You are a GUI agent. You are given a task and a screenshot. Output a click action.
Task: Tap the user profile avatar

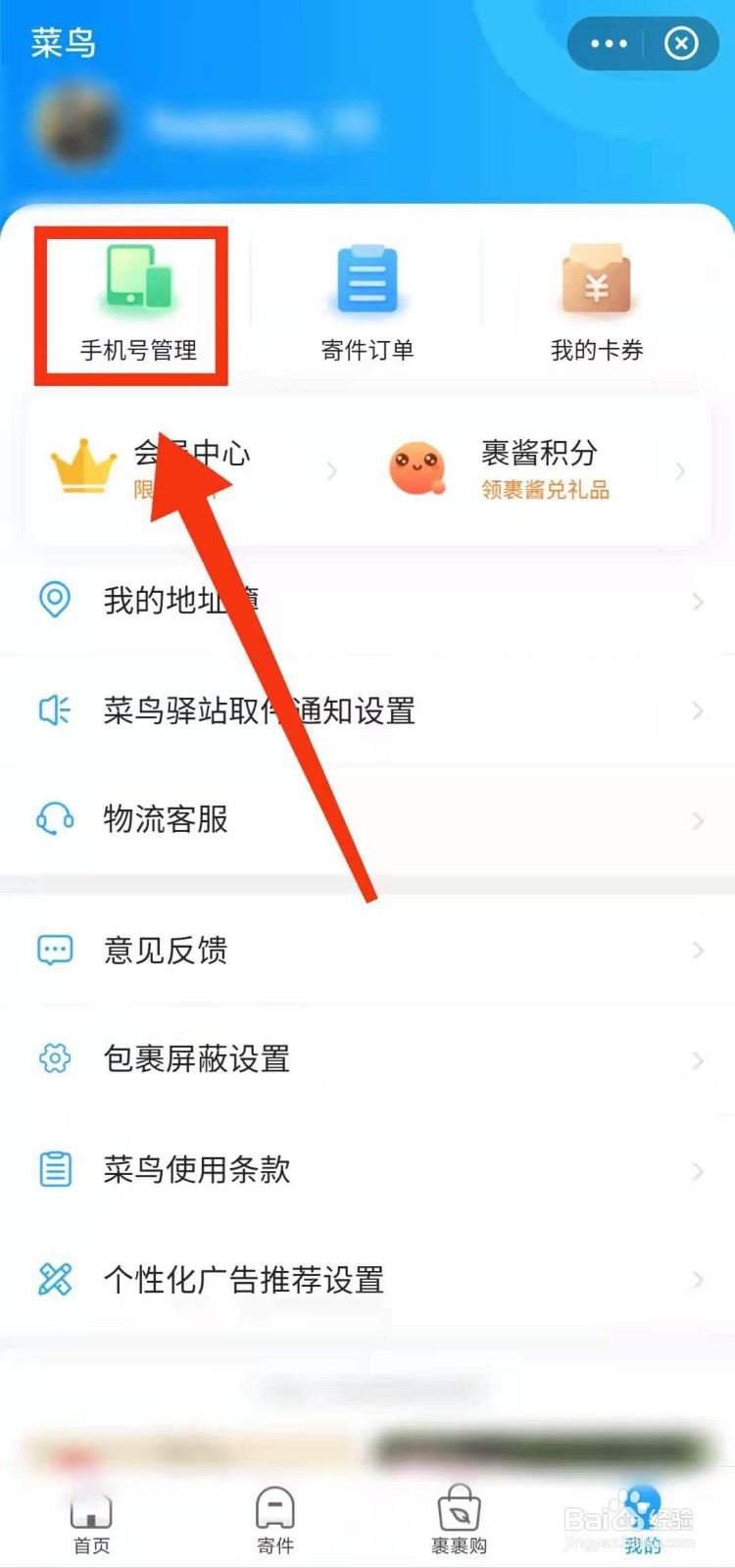point(75,125)
